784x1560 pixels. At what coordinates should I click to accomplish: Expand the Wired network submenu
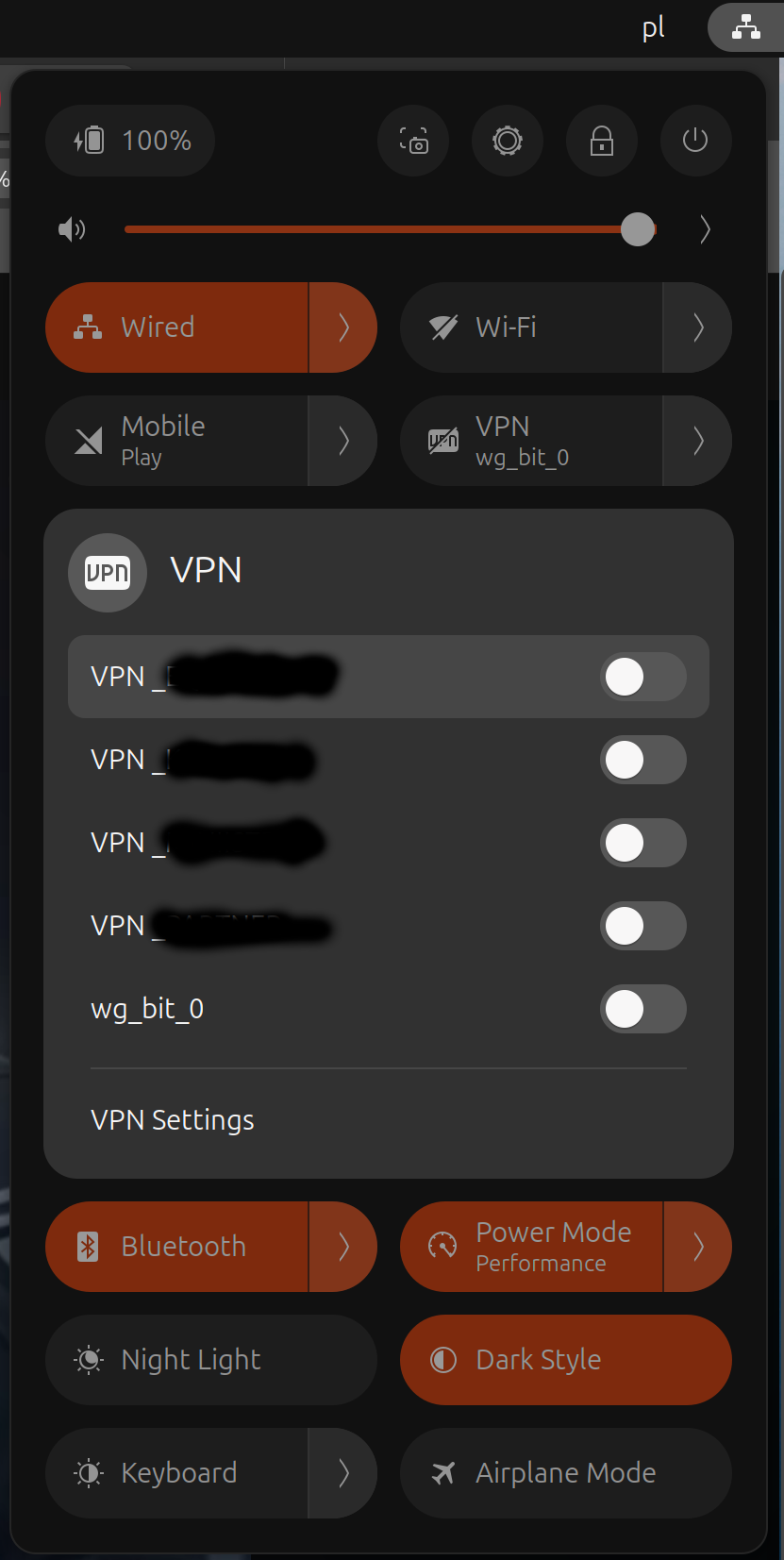pyautogui.click(x=343, y=327)
